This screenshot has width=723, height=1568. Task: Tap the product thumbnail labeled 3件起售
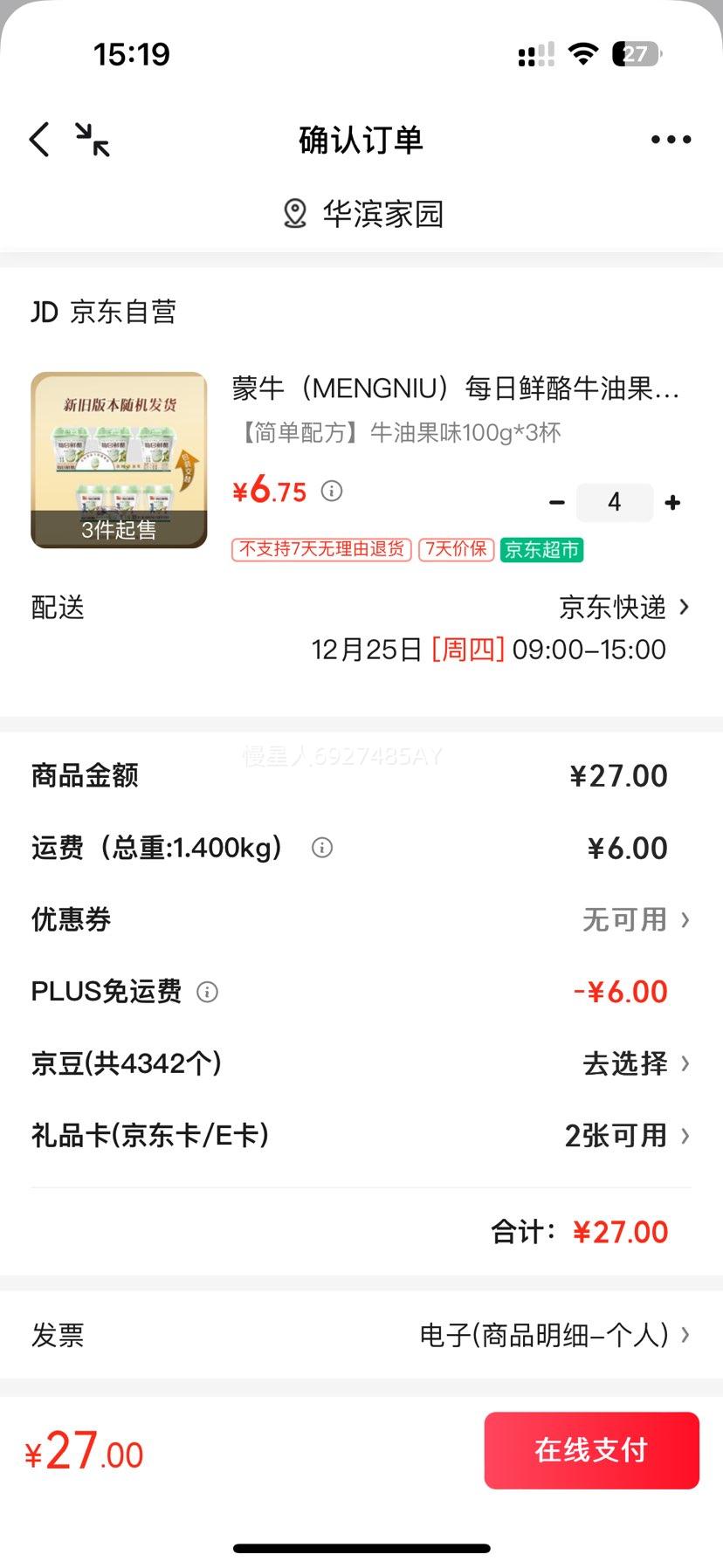[118, 460]
